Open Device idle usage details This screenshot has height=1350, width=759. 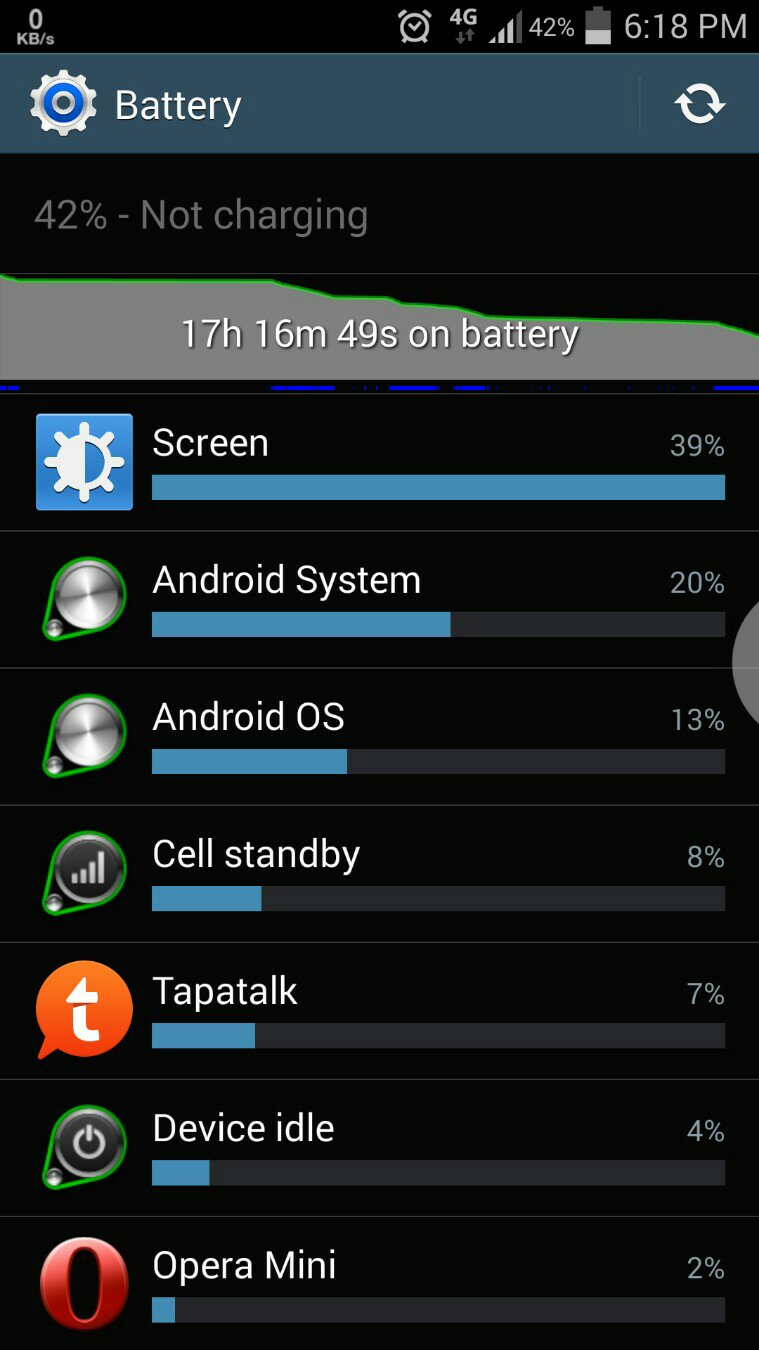click(380, 1148)
